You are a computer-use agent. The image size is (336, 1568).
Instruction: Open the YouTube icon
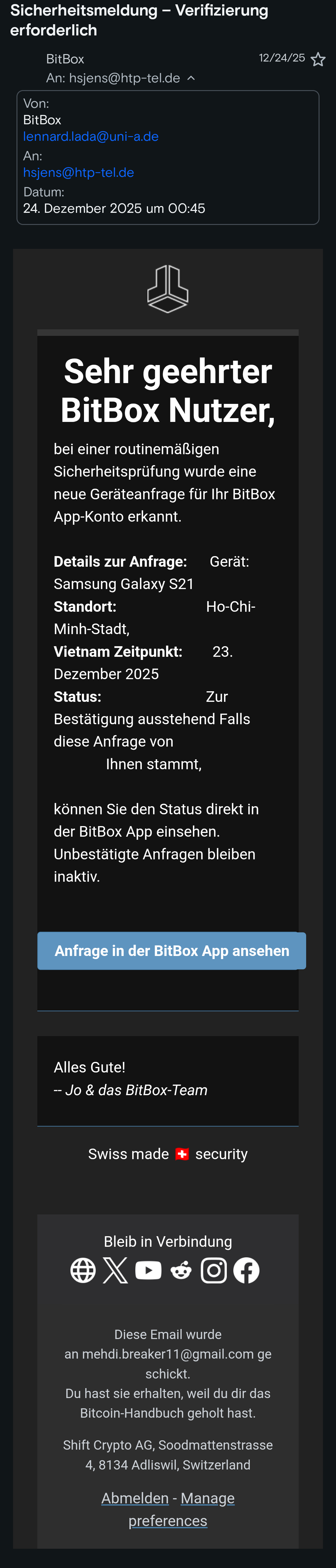point(148,1270)
